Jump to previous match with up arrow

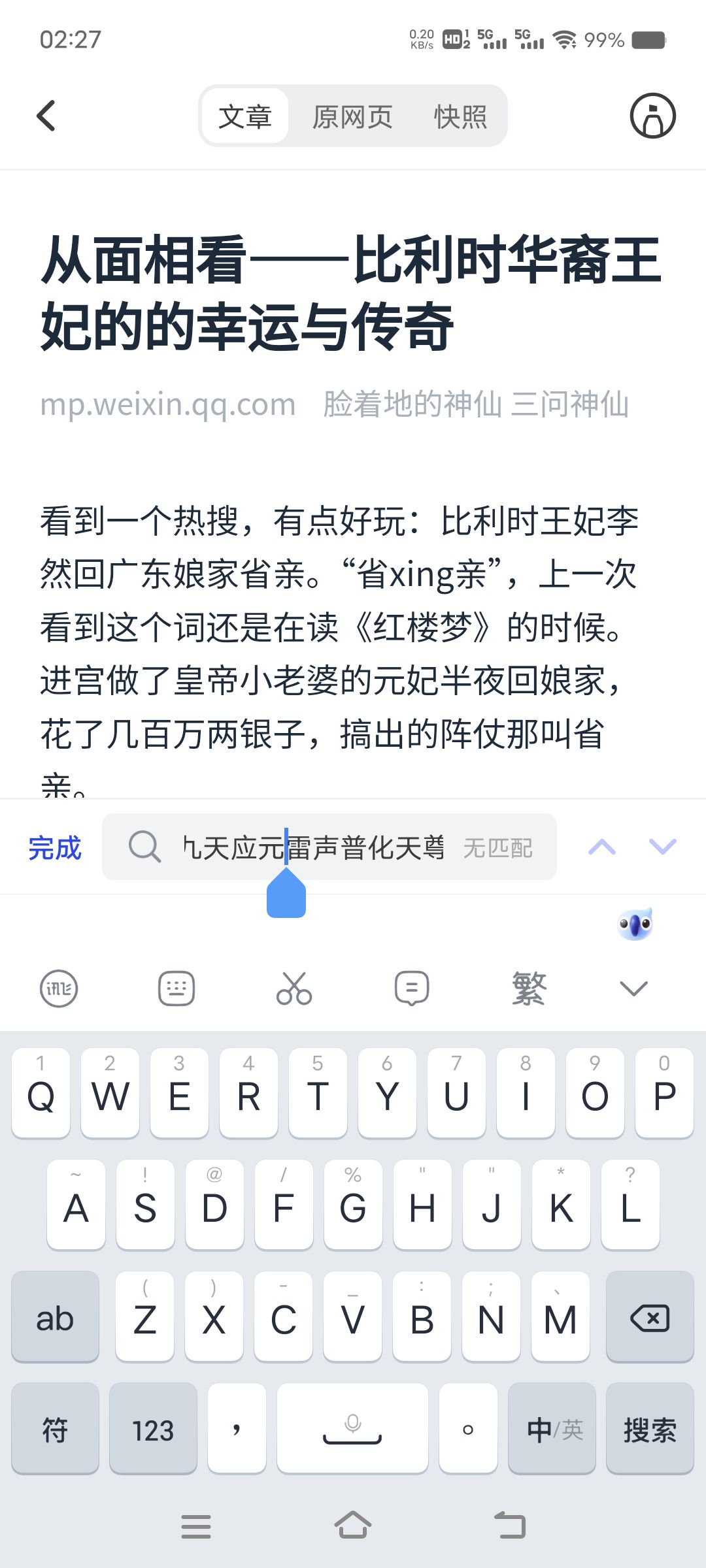(602, 847)
